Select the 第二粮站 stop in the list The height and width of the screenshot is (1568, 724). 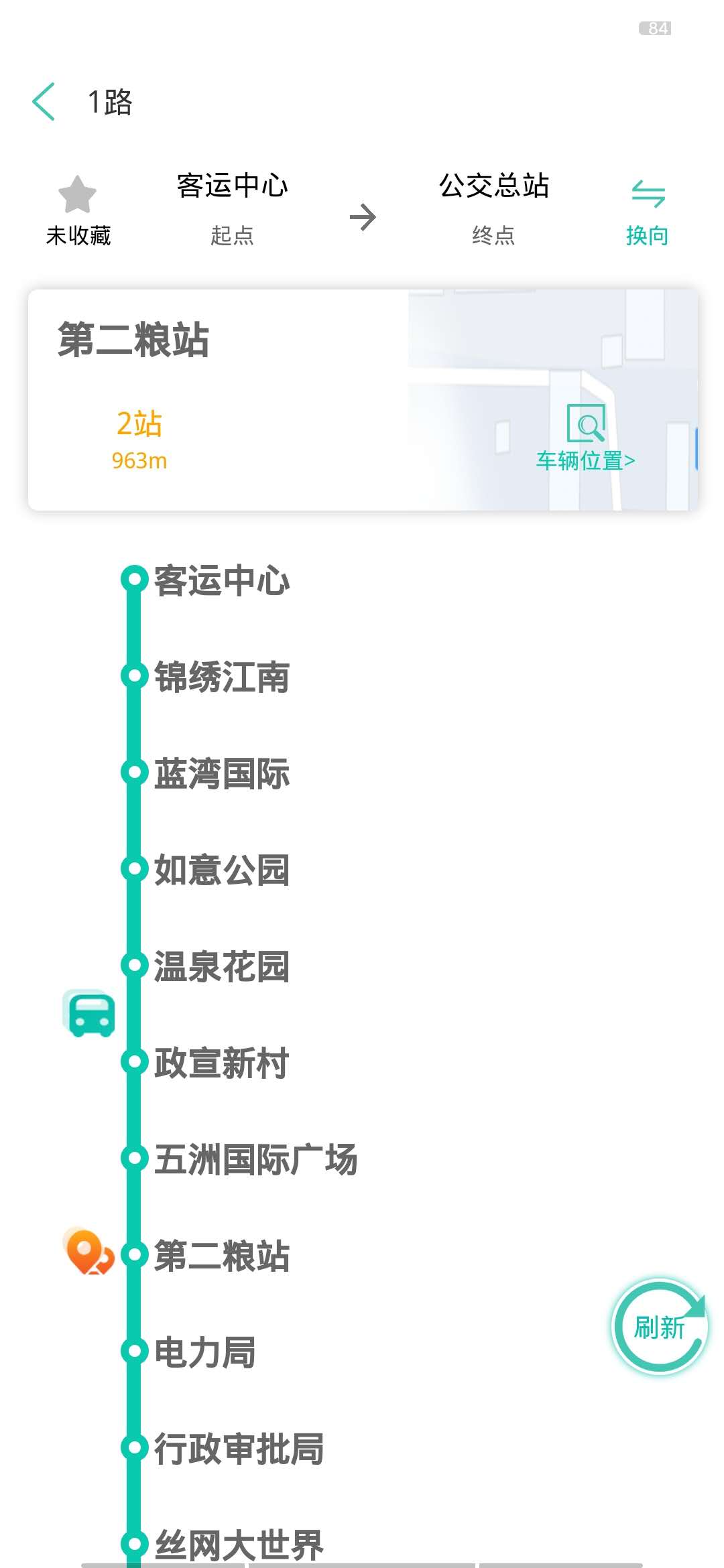click(221, 1256)
